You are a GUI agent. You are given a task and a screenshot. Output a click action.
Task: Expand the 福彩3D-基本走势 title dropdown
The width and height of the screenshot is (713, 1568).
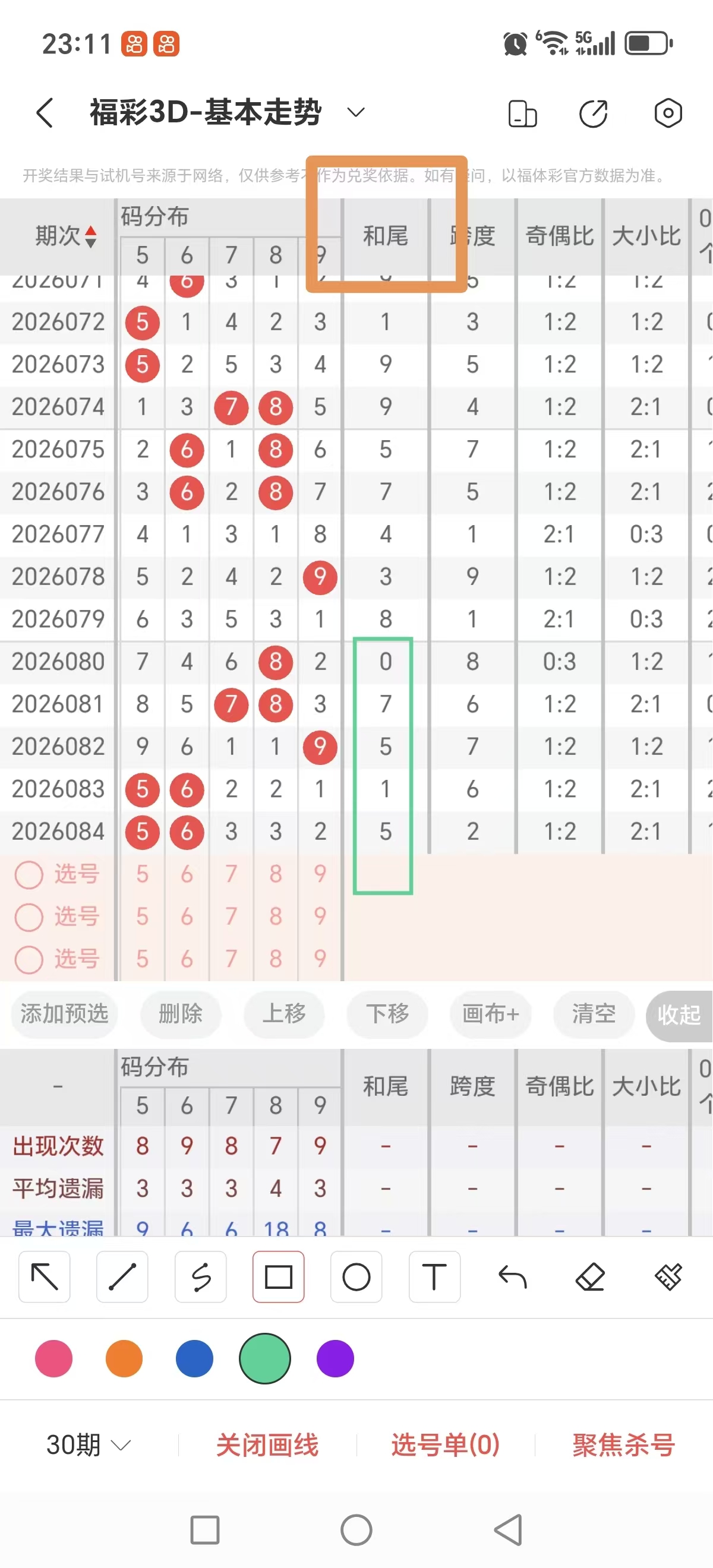(x=356, y=113)
